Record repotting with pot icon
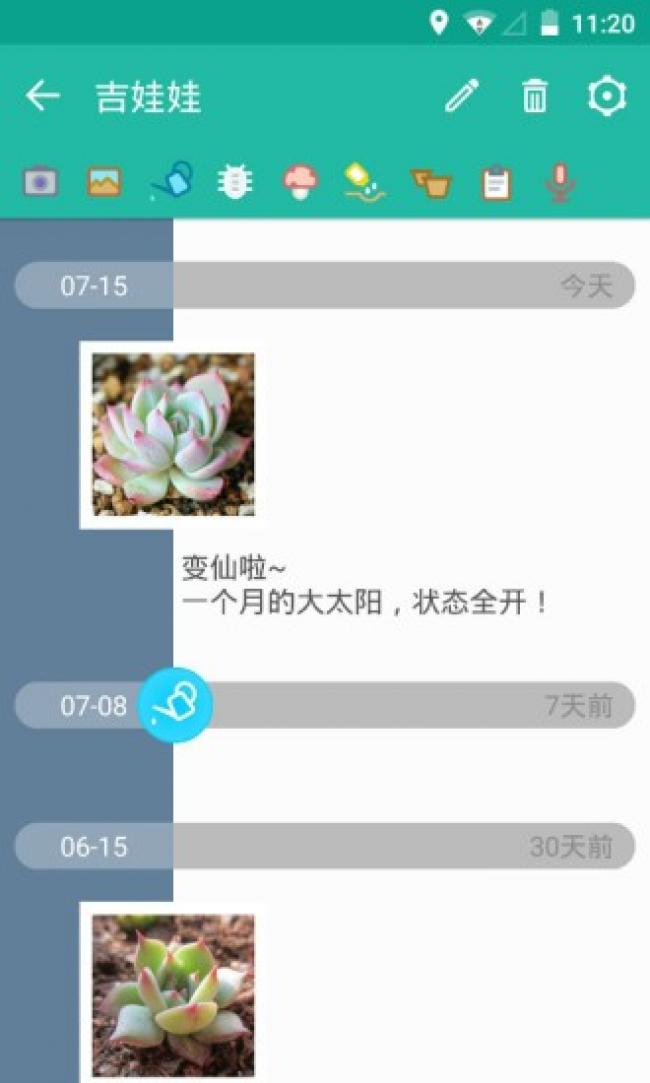Viewport: 650px width, 1083px height. 431,183
